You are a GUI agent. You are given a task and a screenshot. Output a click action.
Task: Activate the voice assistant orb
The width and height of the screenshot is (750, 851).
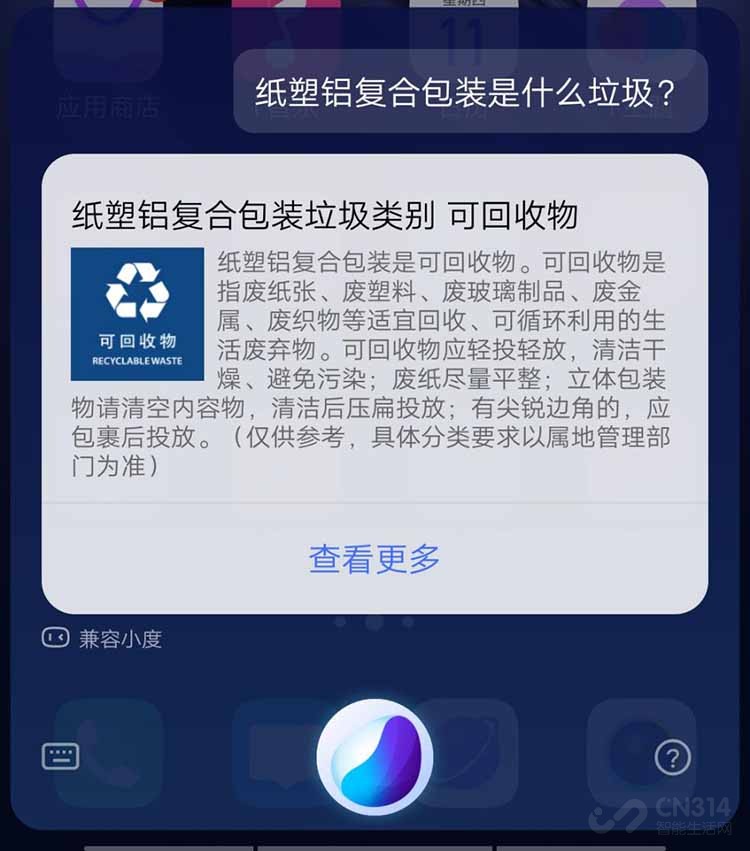[375, 757]
